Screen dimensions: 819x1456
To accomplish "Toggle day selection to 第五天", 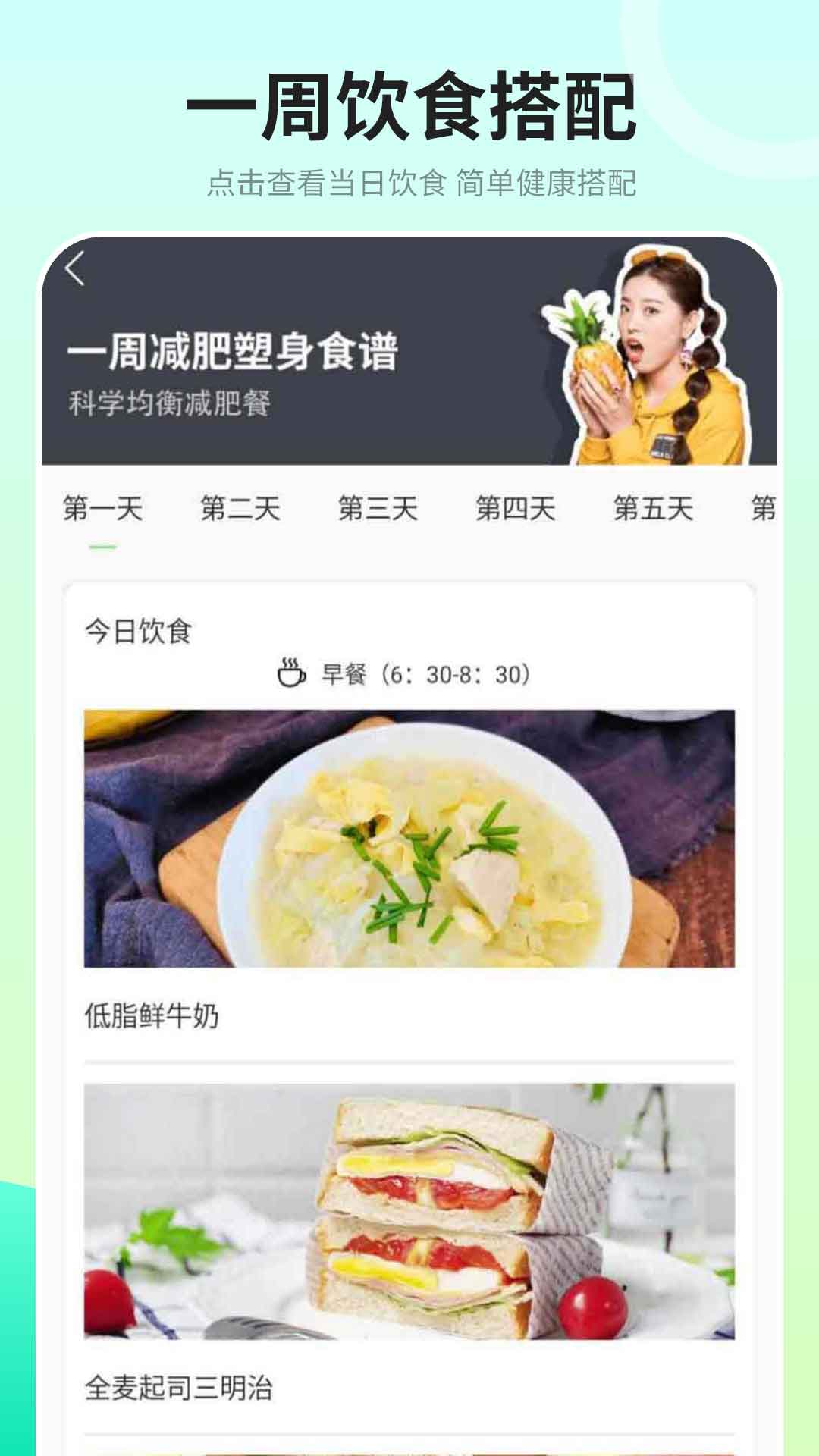I will click(x=654, y=509).
